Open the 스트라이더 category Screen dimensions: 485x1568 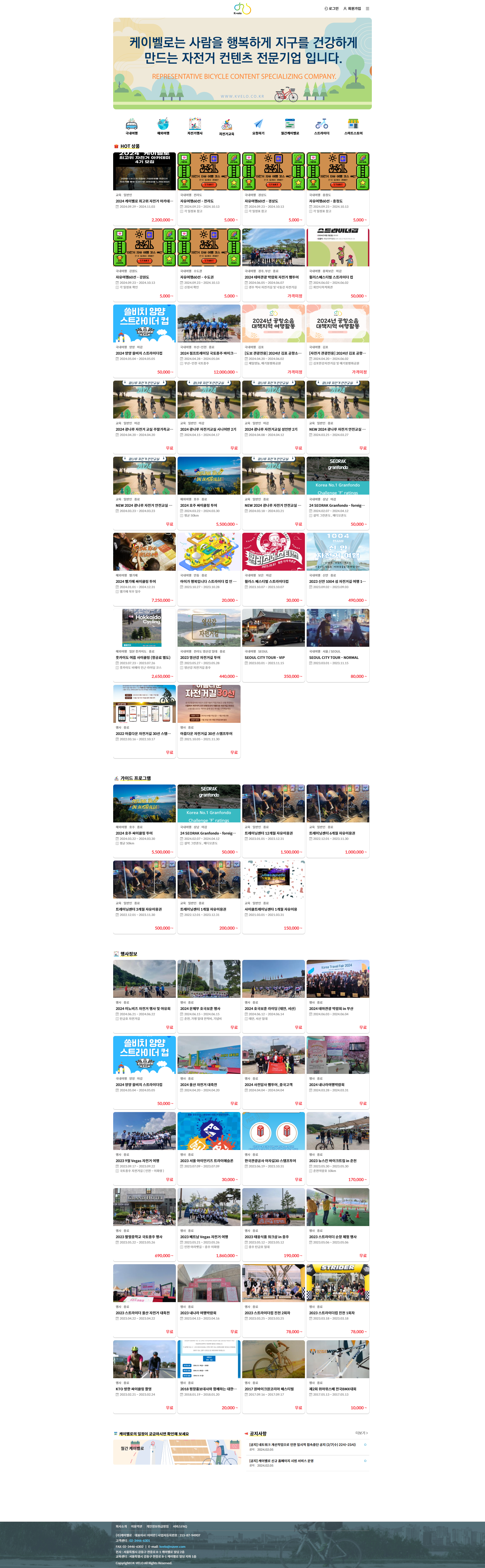click(321, 126)
